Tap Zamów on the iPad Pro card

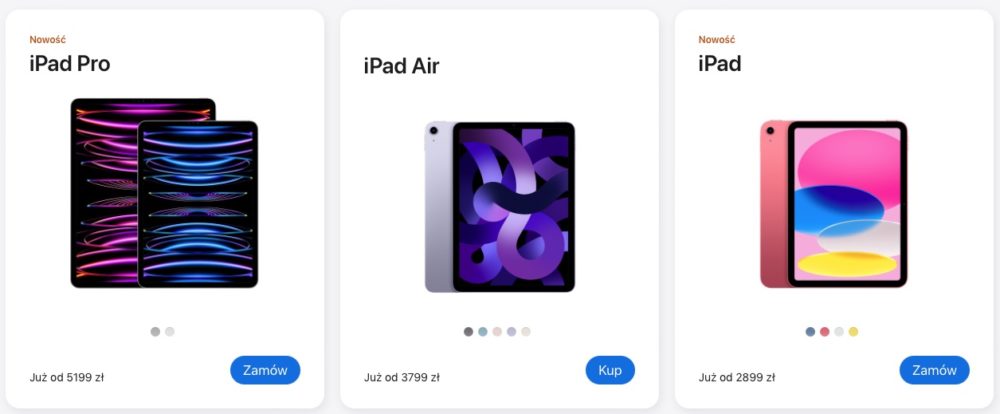pyautogui.click(x=265, y=370)
